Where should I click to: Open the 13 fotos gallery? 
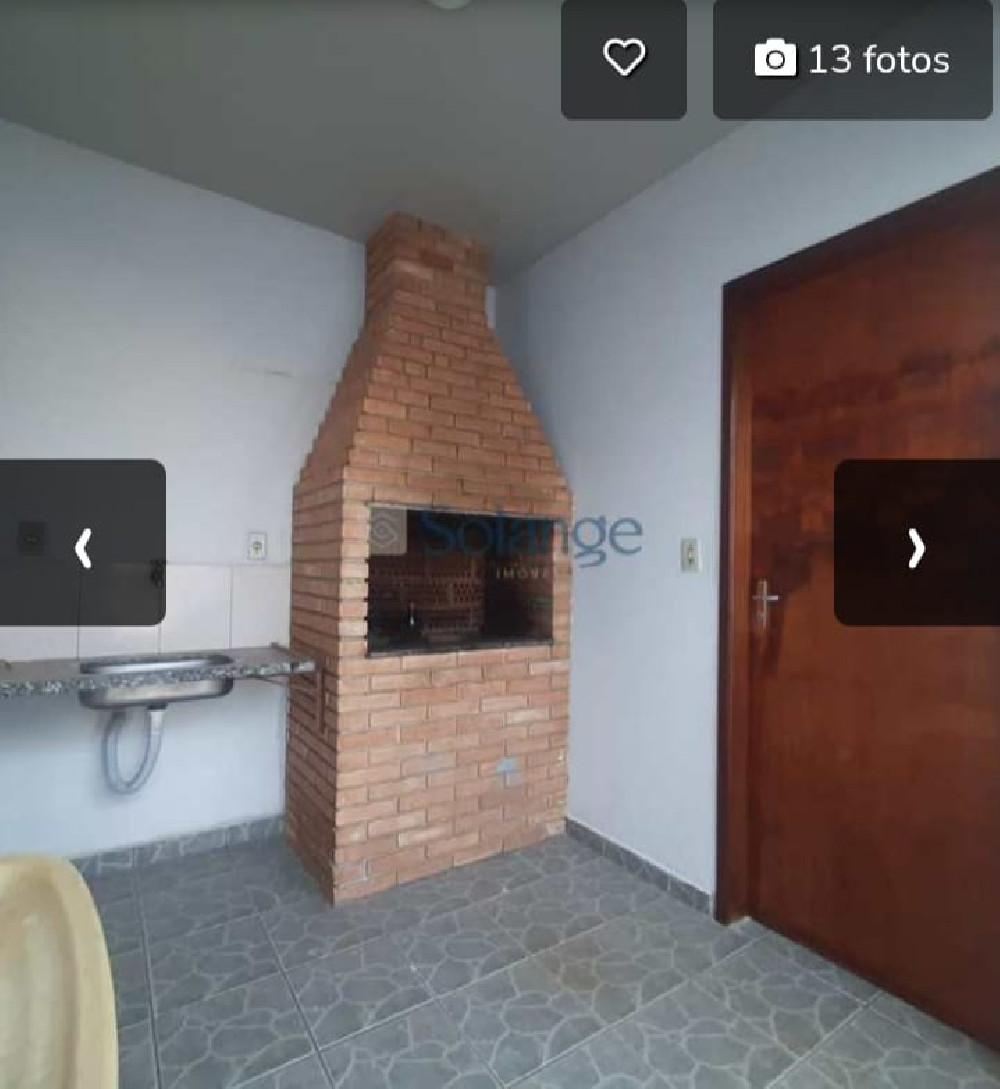[852, 60]
